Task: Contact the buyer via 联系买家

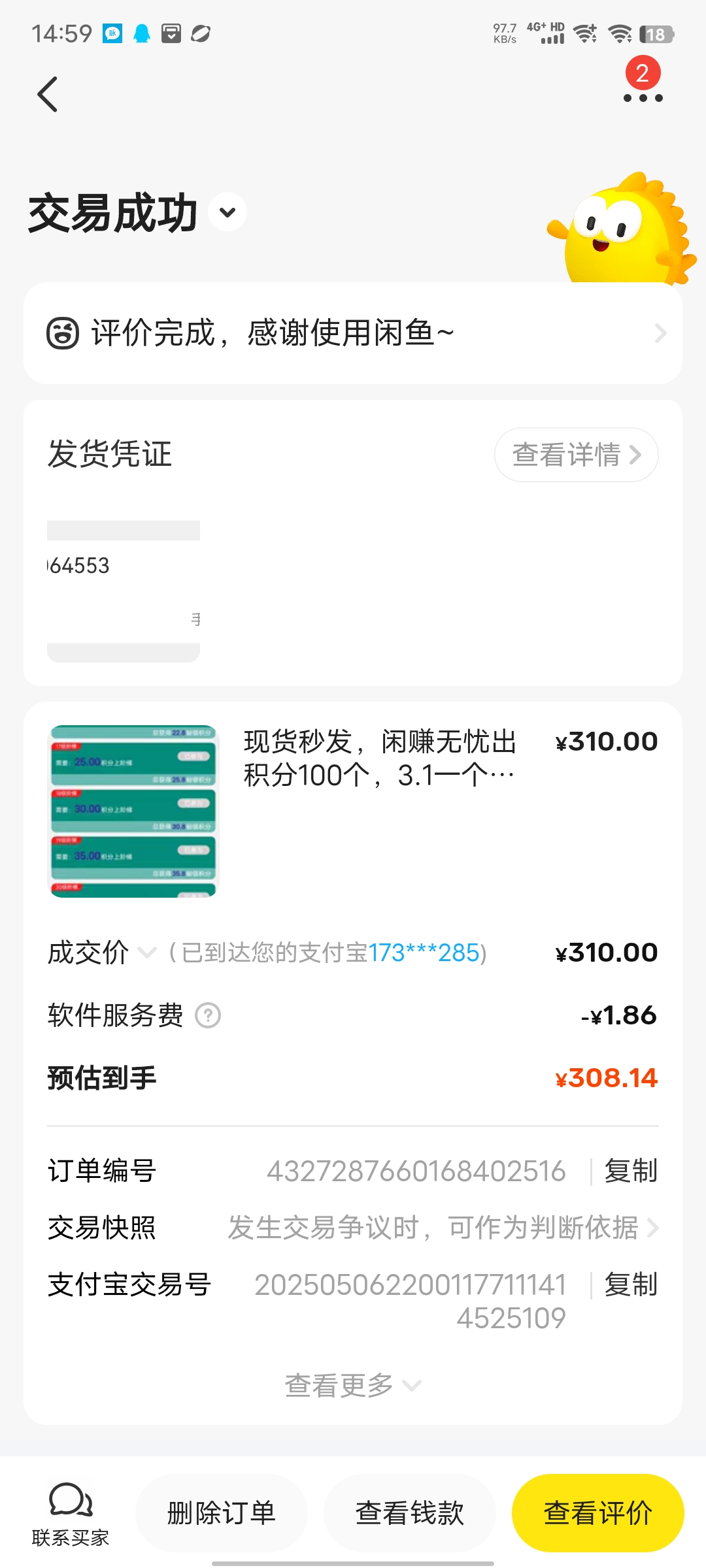Action: (71, 1514)
